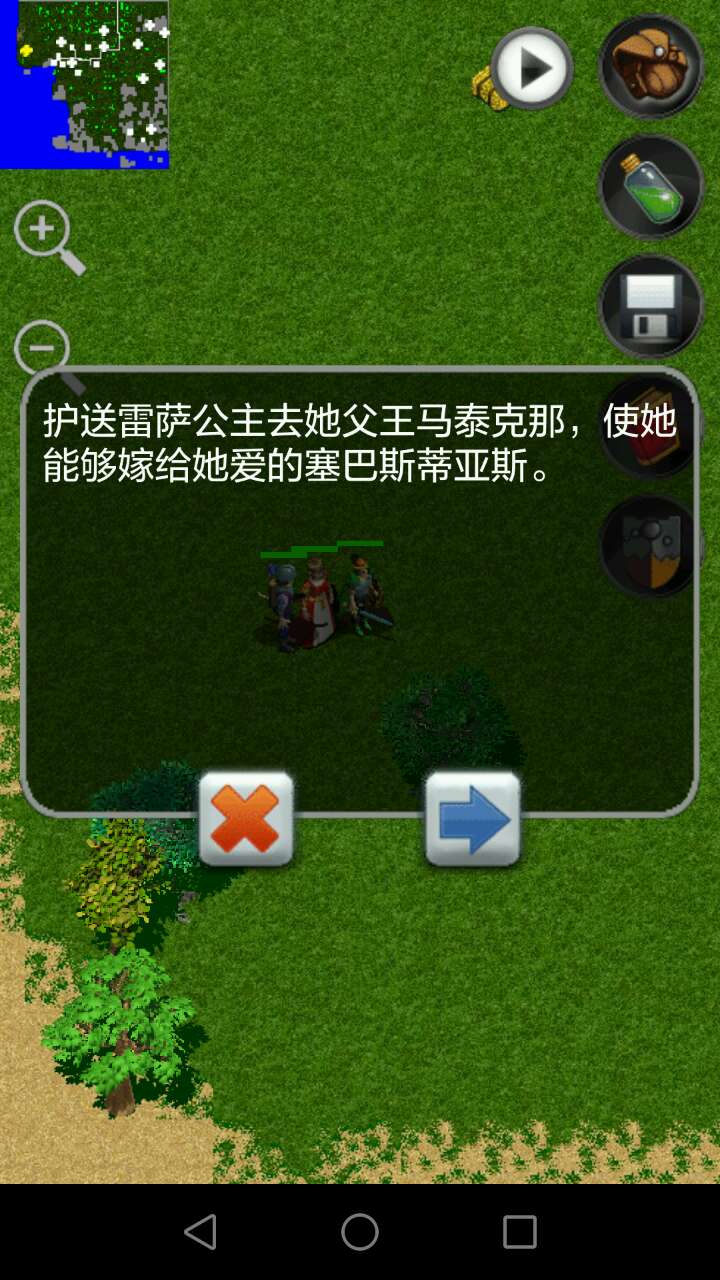Go back using the system back button
This screenshot has height=1280, width=720.
coord(200,1232)
